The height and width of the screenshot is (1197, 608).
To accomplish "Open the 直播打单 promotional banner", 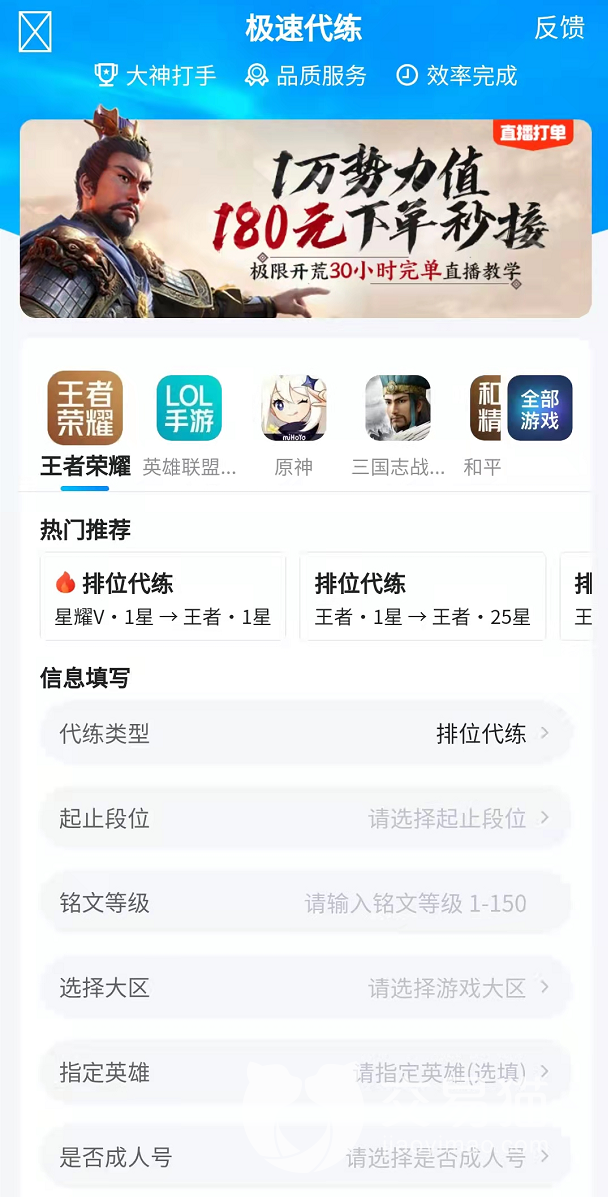I will point(305,218).
